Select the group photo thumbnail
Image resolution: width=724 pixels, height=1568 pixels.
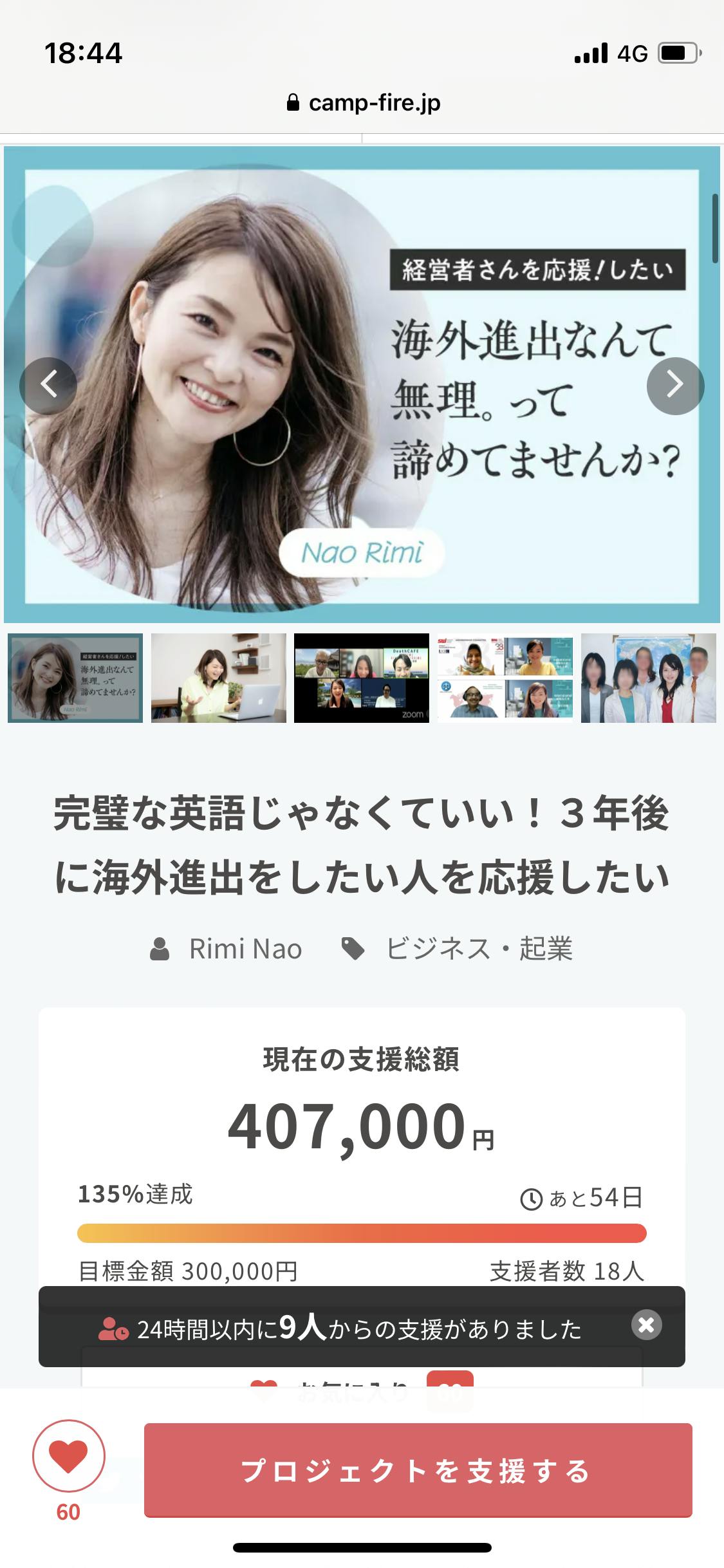point(648,678)
